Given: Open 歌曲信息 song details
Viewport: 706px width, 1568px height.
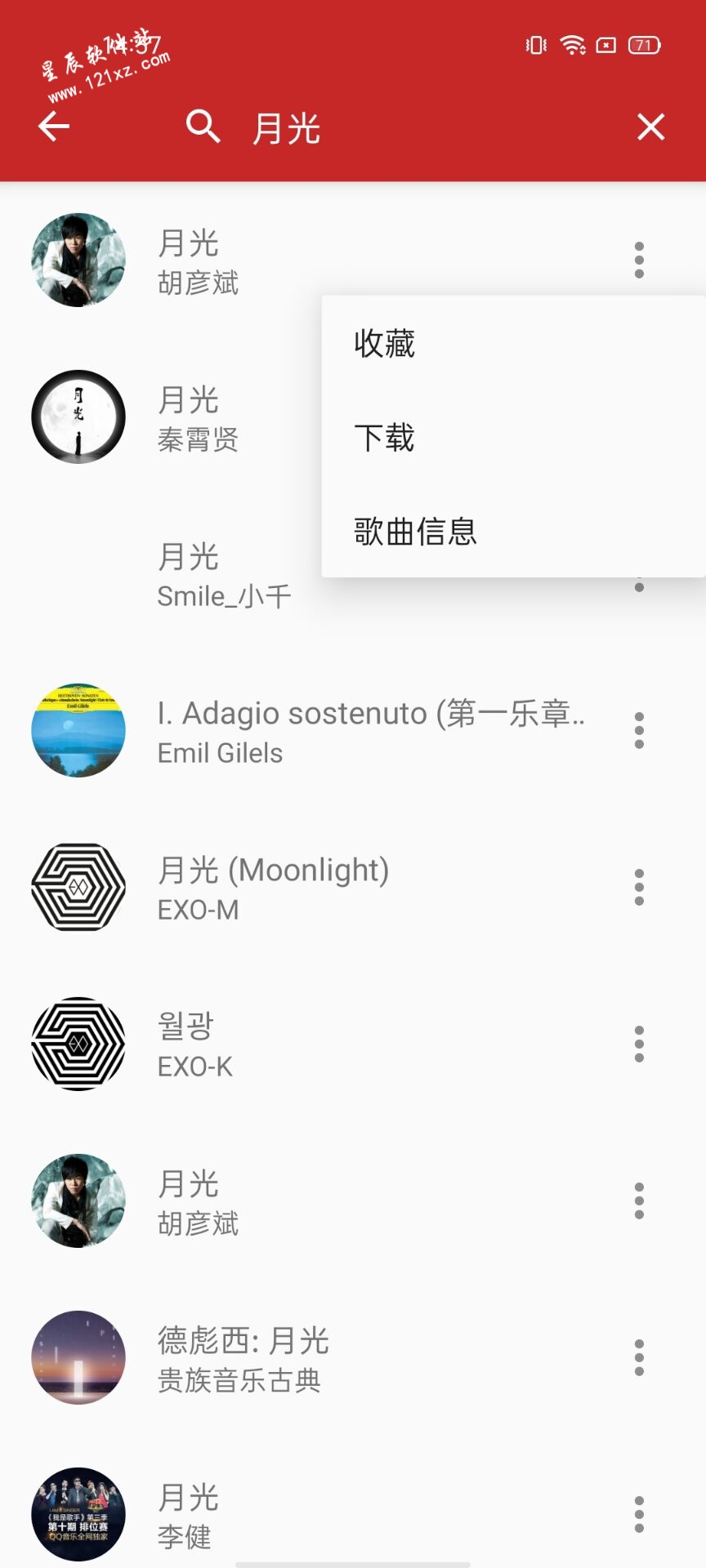Looking at the screenshot, I should click(415, 532).
